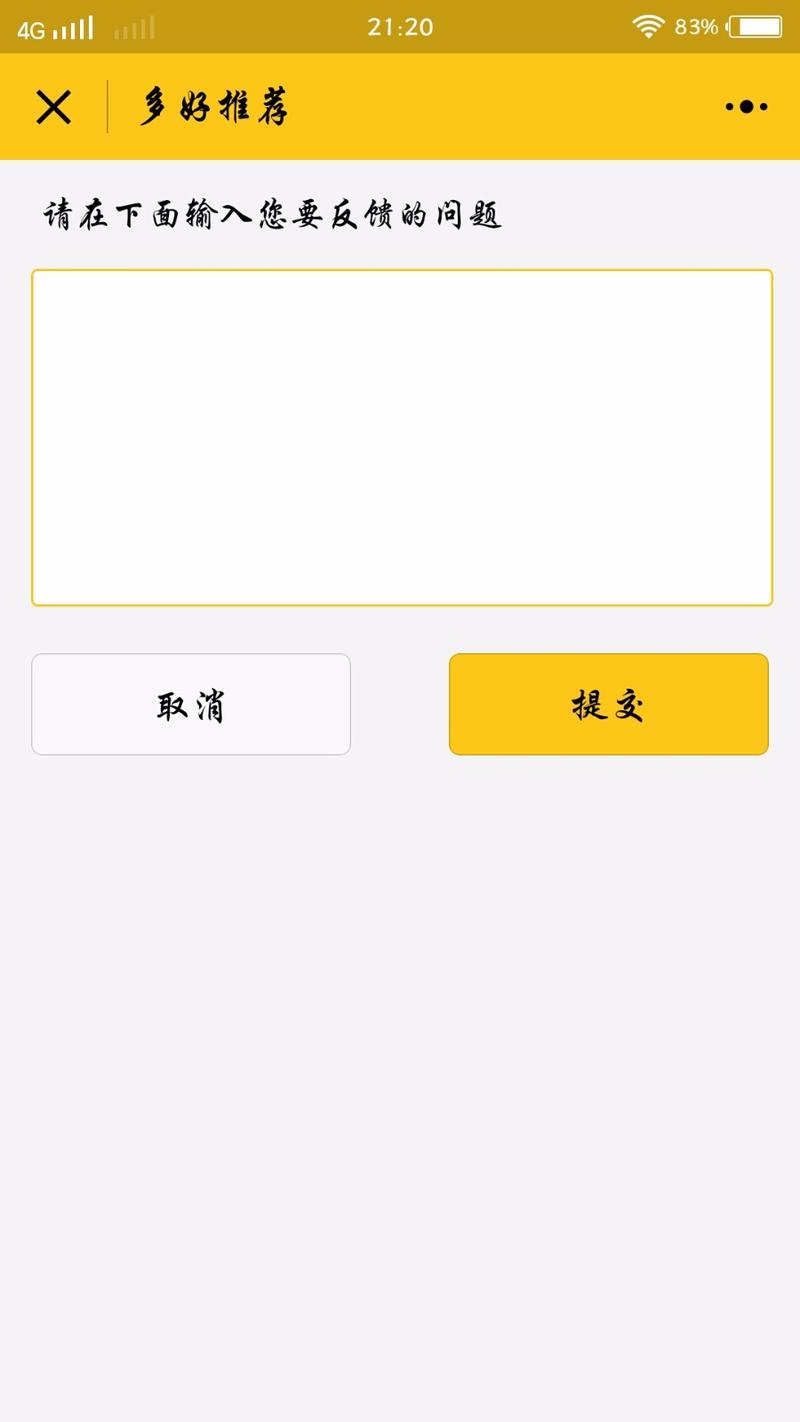800x1422 pixels.
Task: Close the 多好推荐 mini program
Action: click(x=53, y=107)
